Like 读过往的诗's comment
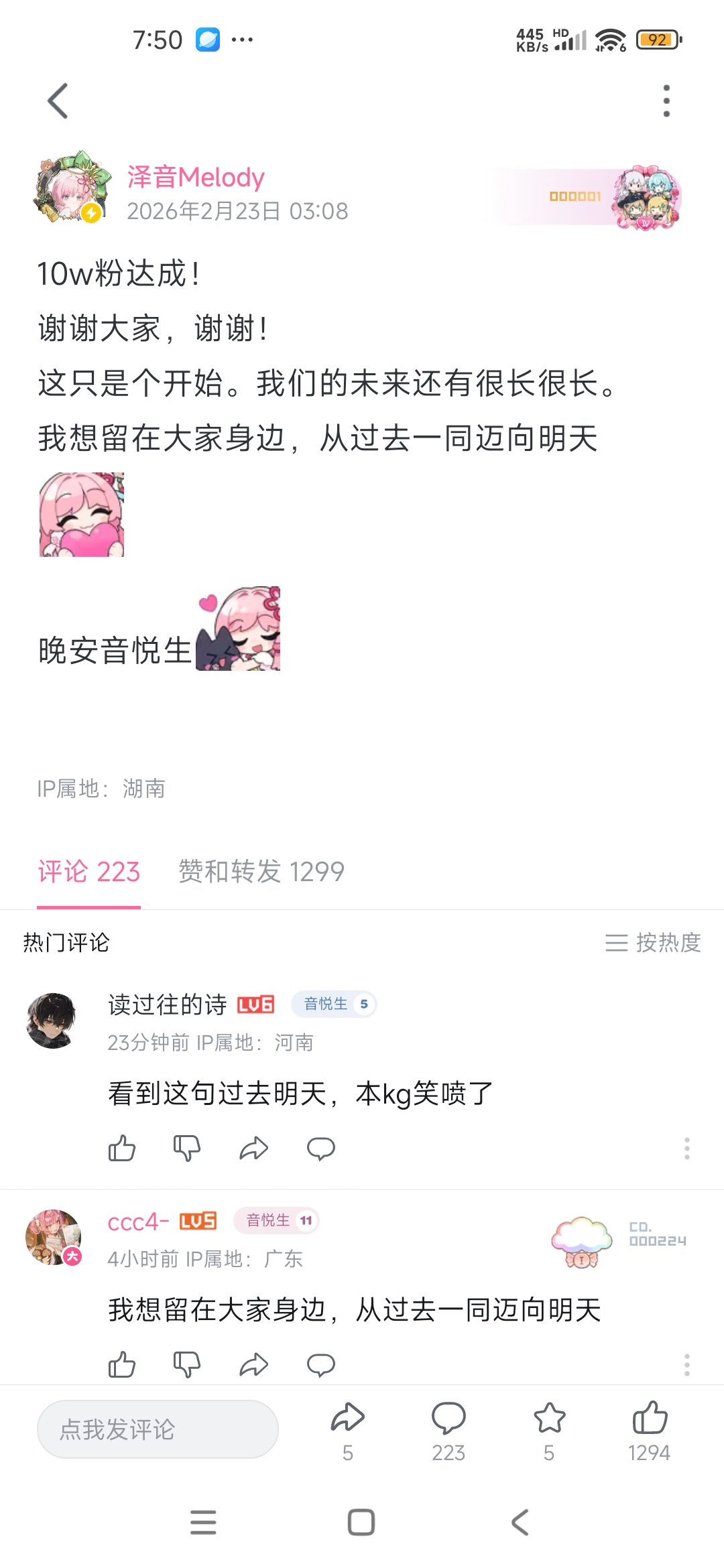 point(122,1149)
